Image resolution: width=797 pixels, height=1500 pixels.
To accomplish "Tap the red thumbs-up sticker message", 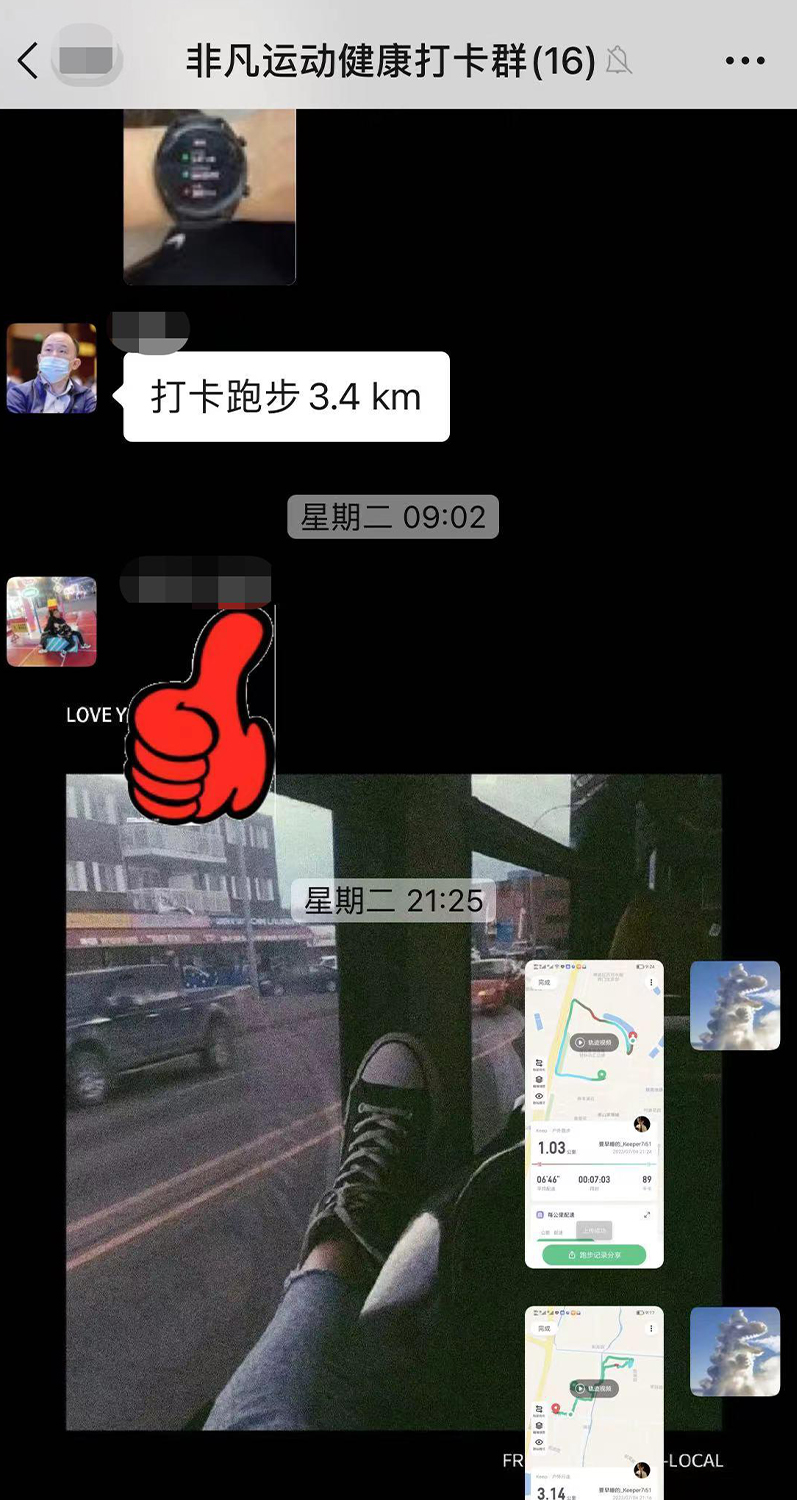I will [x=200, y=715].
